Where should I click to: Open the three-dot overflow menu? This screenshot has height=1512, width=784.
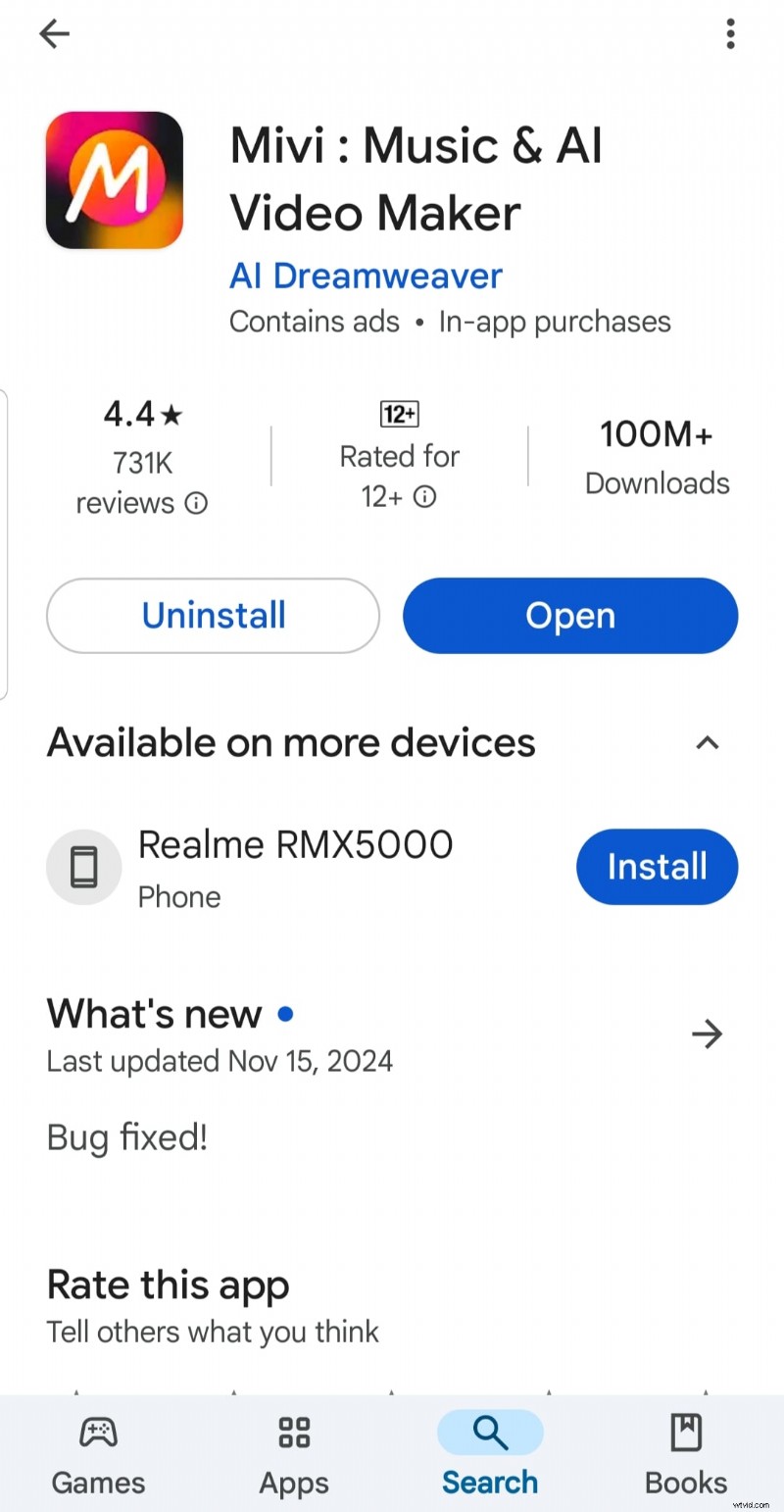(x=730, y=34)
